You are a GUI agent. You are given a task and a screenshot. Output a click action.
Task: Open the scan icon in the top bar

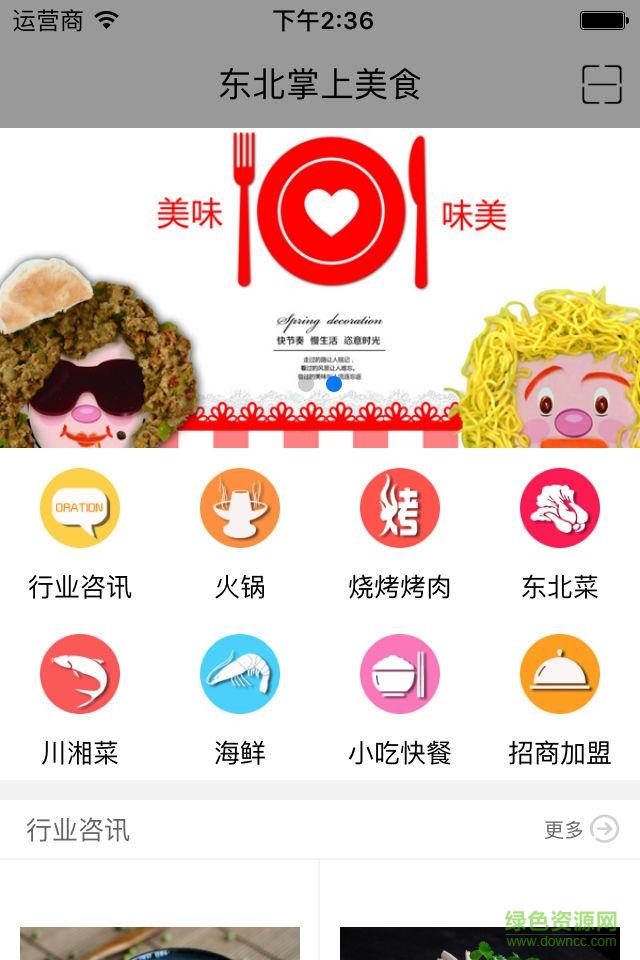[x=602, y=85]
